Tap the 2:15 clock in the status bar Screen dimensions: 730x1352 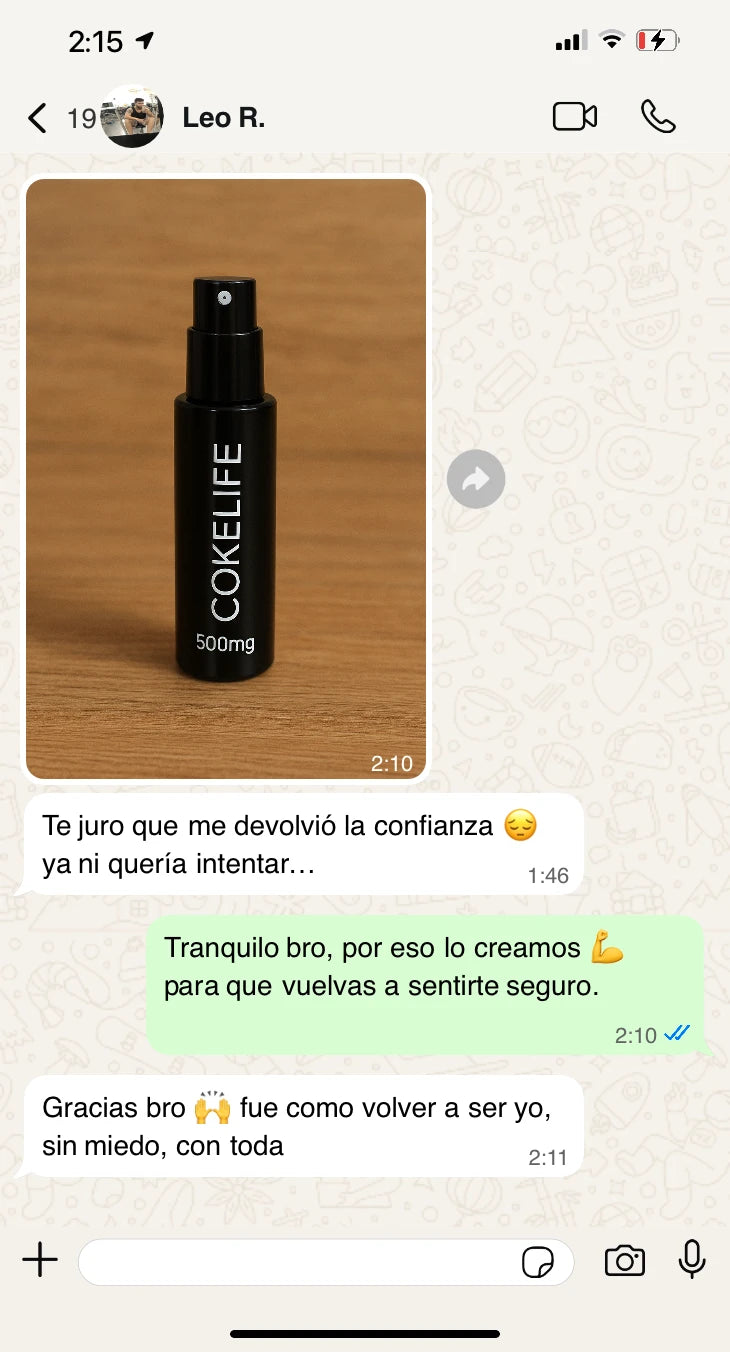coord(93,41)
